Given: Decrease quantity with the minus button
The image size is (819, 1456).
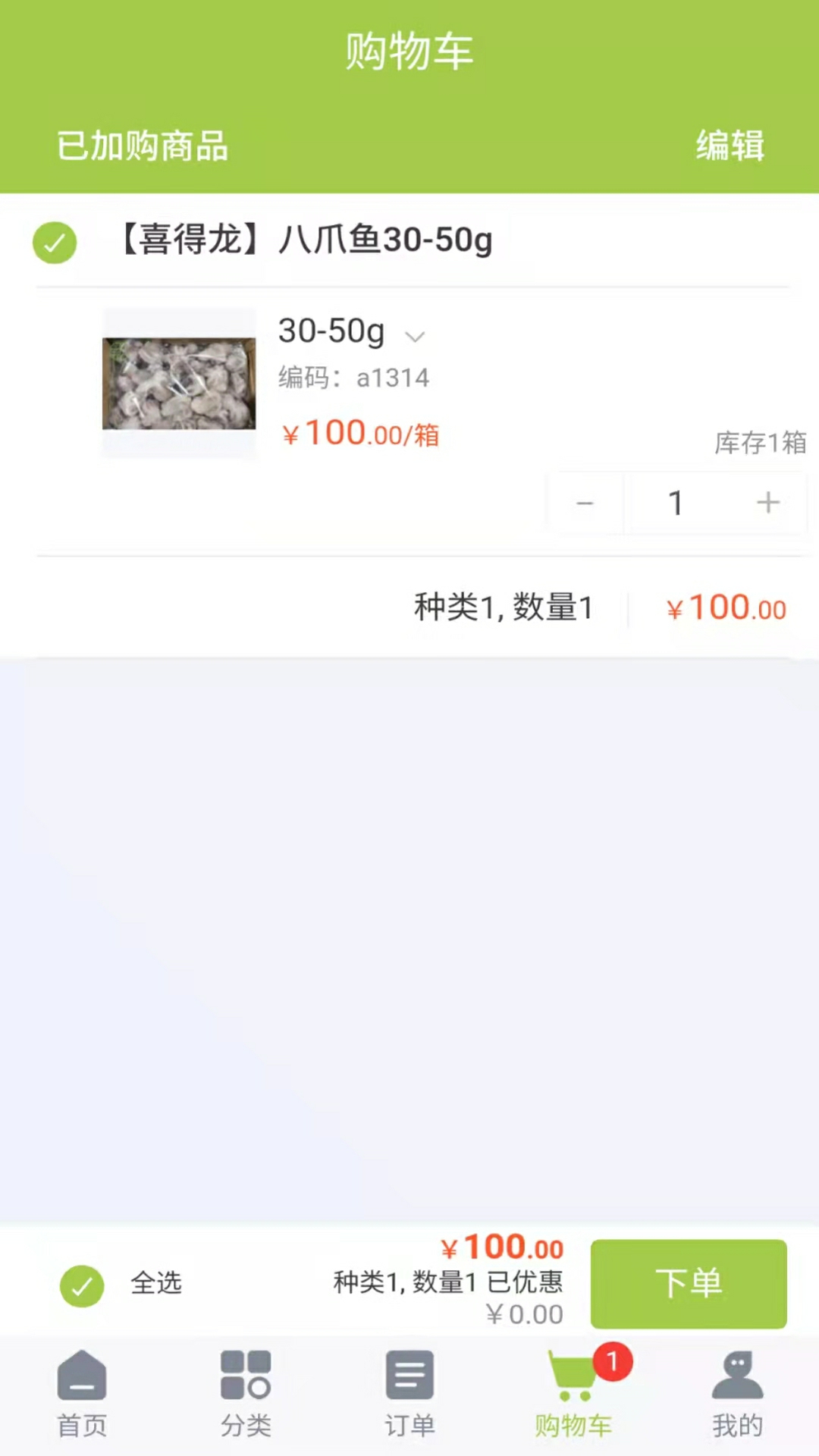Looking at the screenshot, I should pos(585,503).
